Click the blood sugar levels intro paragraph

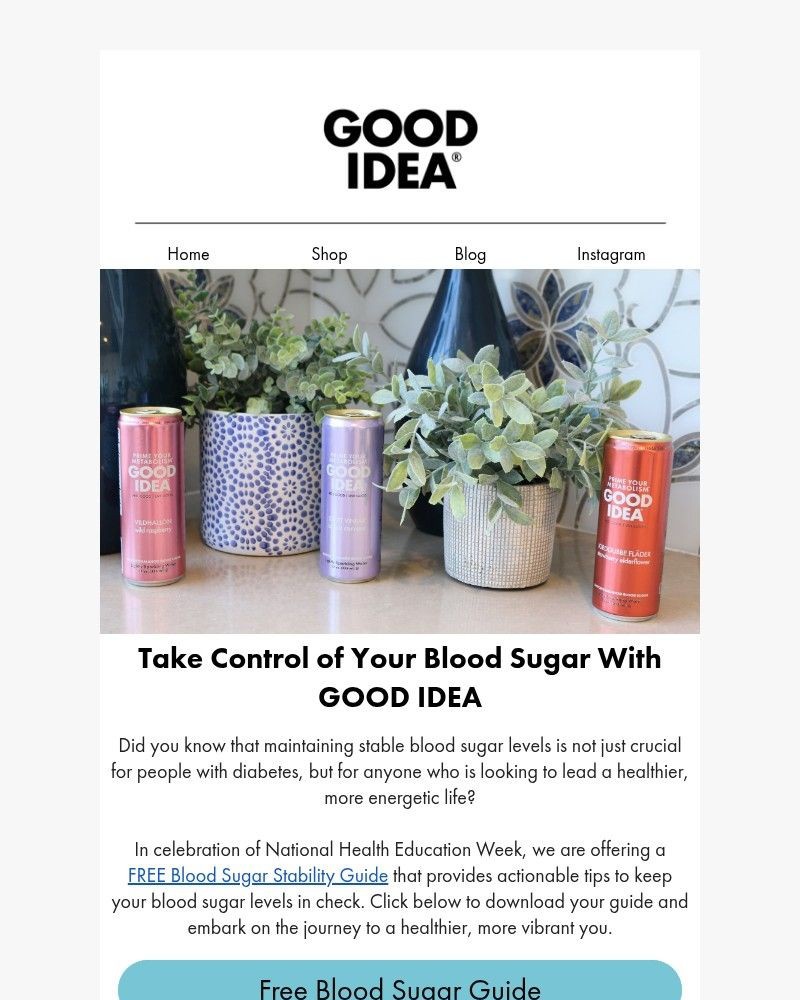[x=400, y=771]
